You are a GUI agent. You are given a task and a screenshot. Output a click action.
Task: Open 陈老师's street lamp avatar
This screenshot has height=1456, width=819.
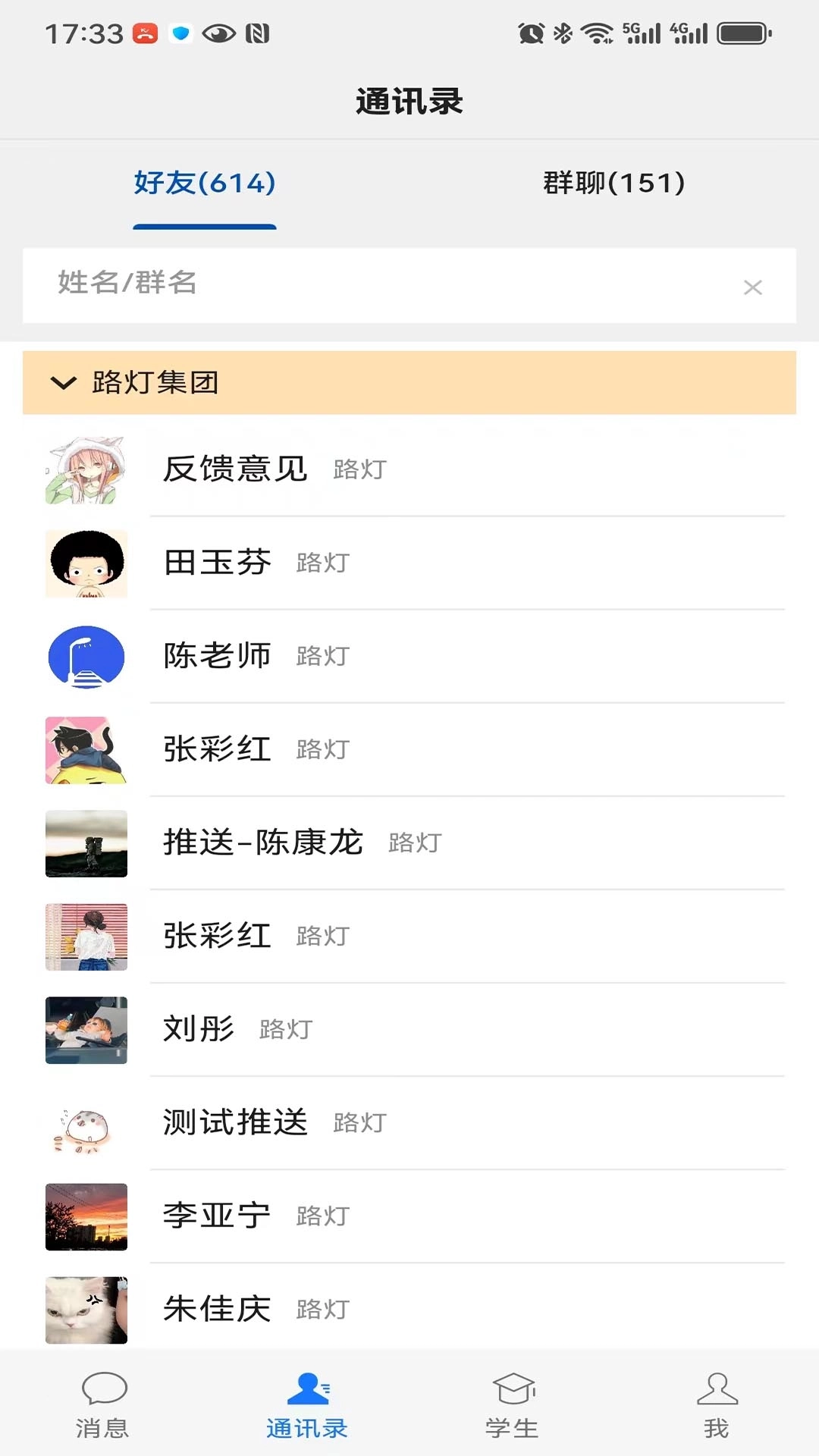86,657
